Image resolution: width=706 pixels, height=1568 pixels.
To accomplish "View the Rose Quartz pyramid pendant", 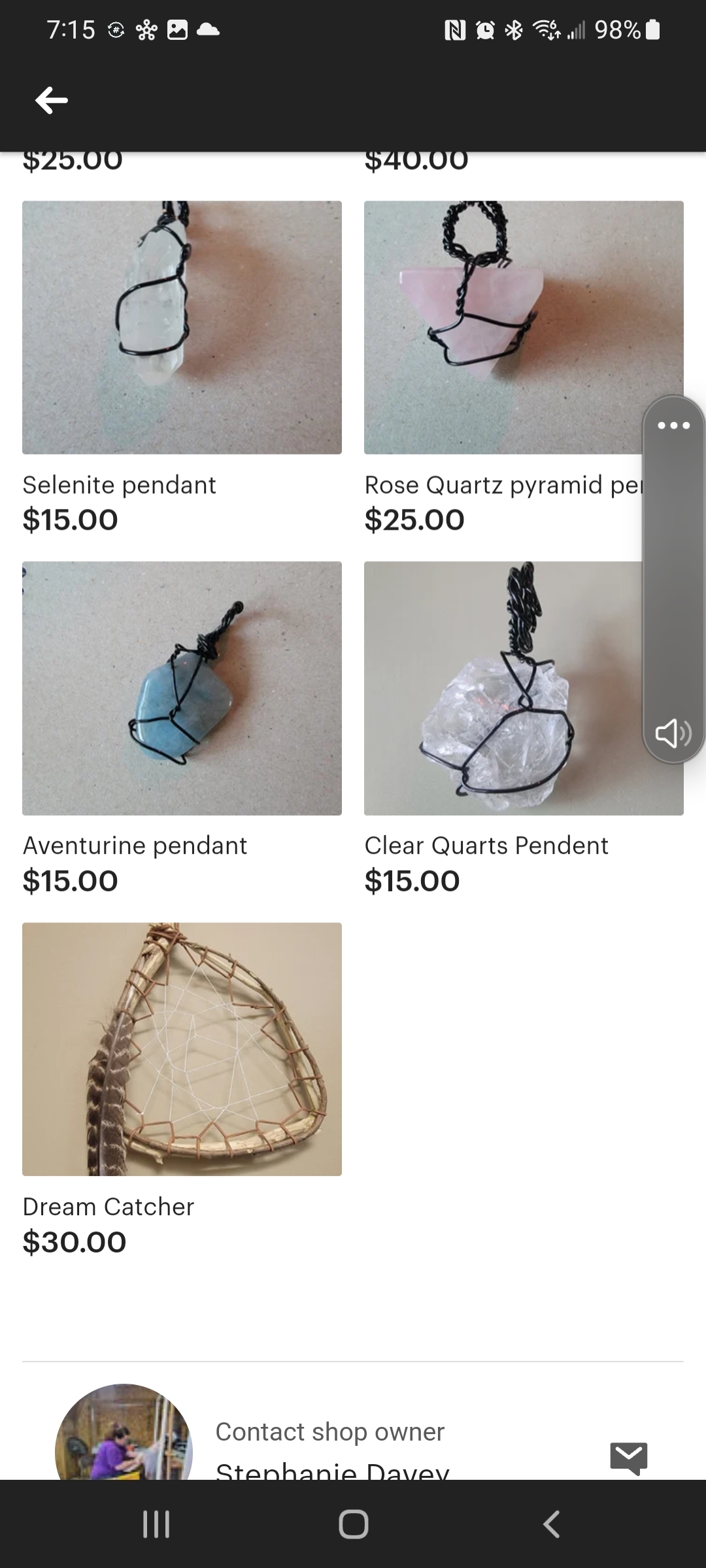I will (x=503, y=327).
